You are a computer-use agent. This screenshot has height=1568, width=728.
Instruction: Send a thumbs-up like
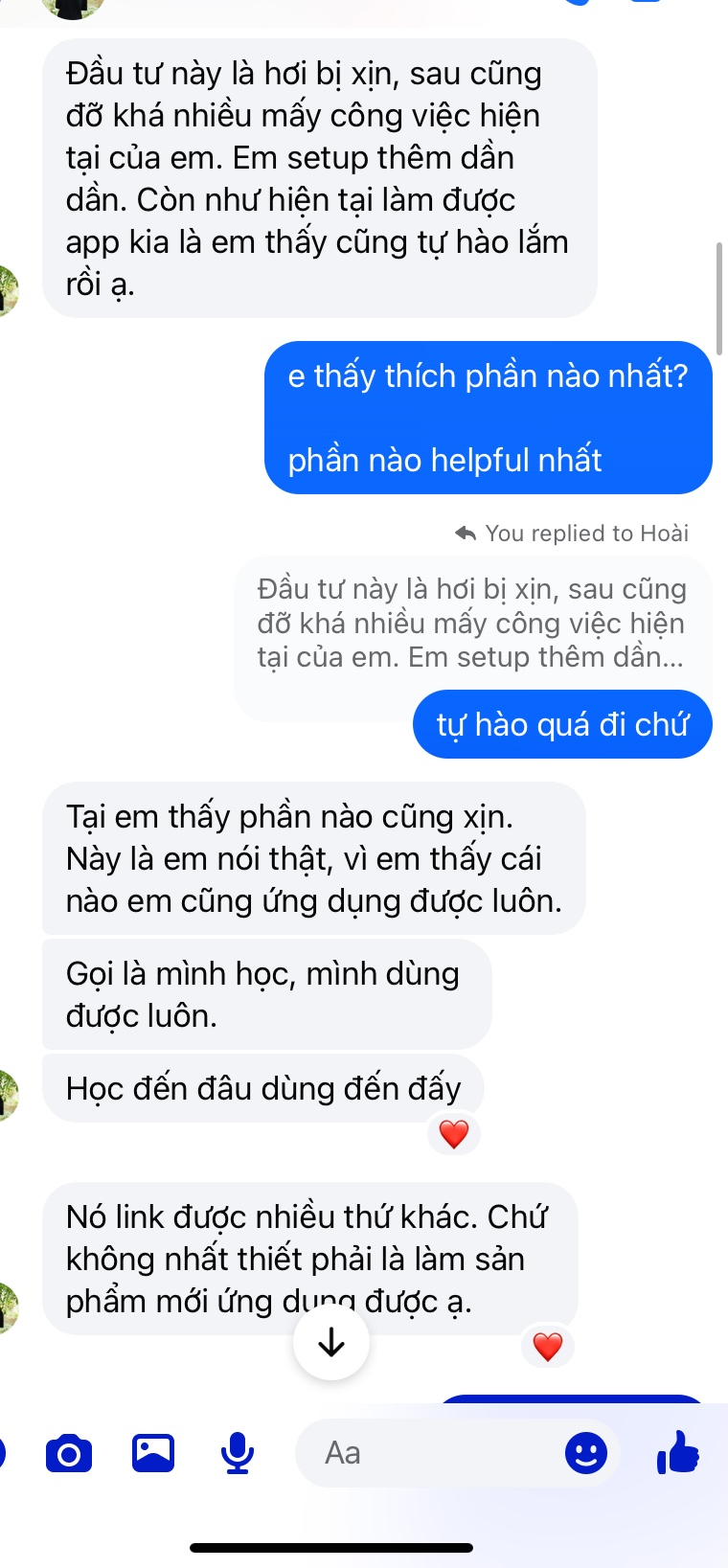tap(678, 1453)
